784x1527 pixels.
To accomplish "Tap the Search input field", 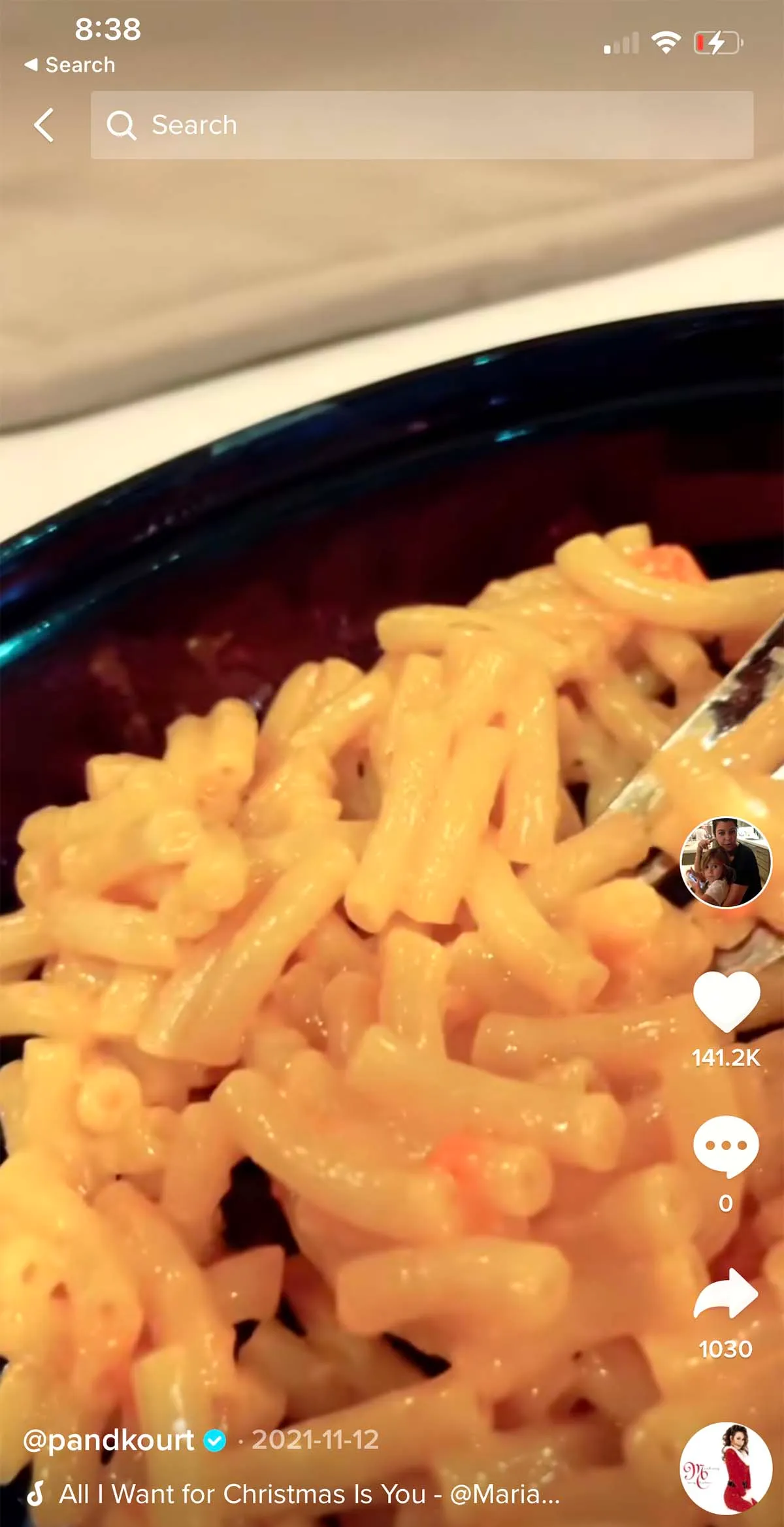I will click(x=421, y=125).
